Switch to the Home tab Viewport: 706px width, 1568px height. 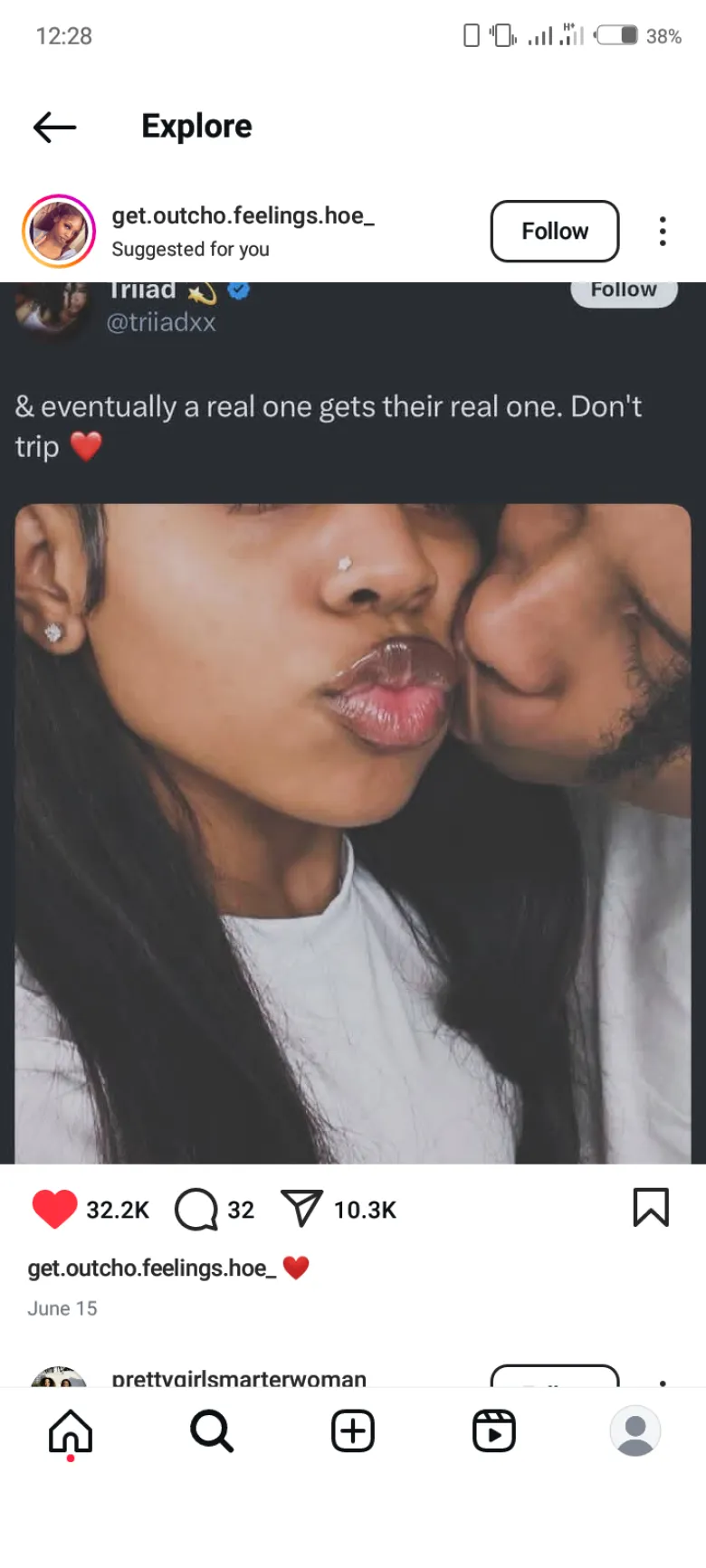[x=71, y=1431]
